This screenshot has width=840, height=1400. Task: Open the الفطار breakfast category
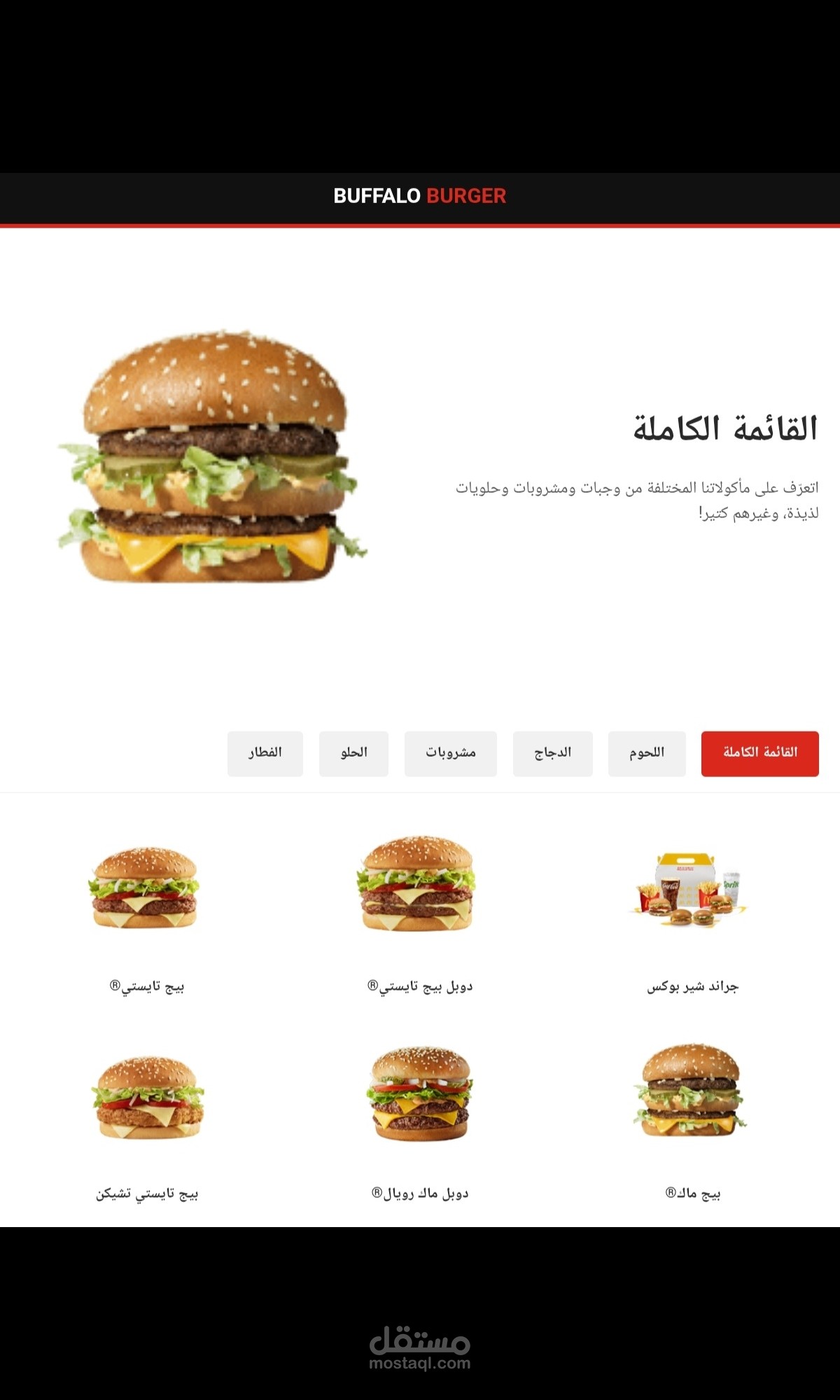point(265,753)
